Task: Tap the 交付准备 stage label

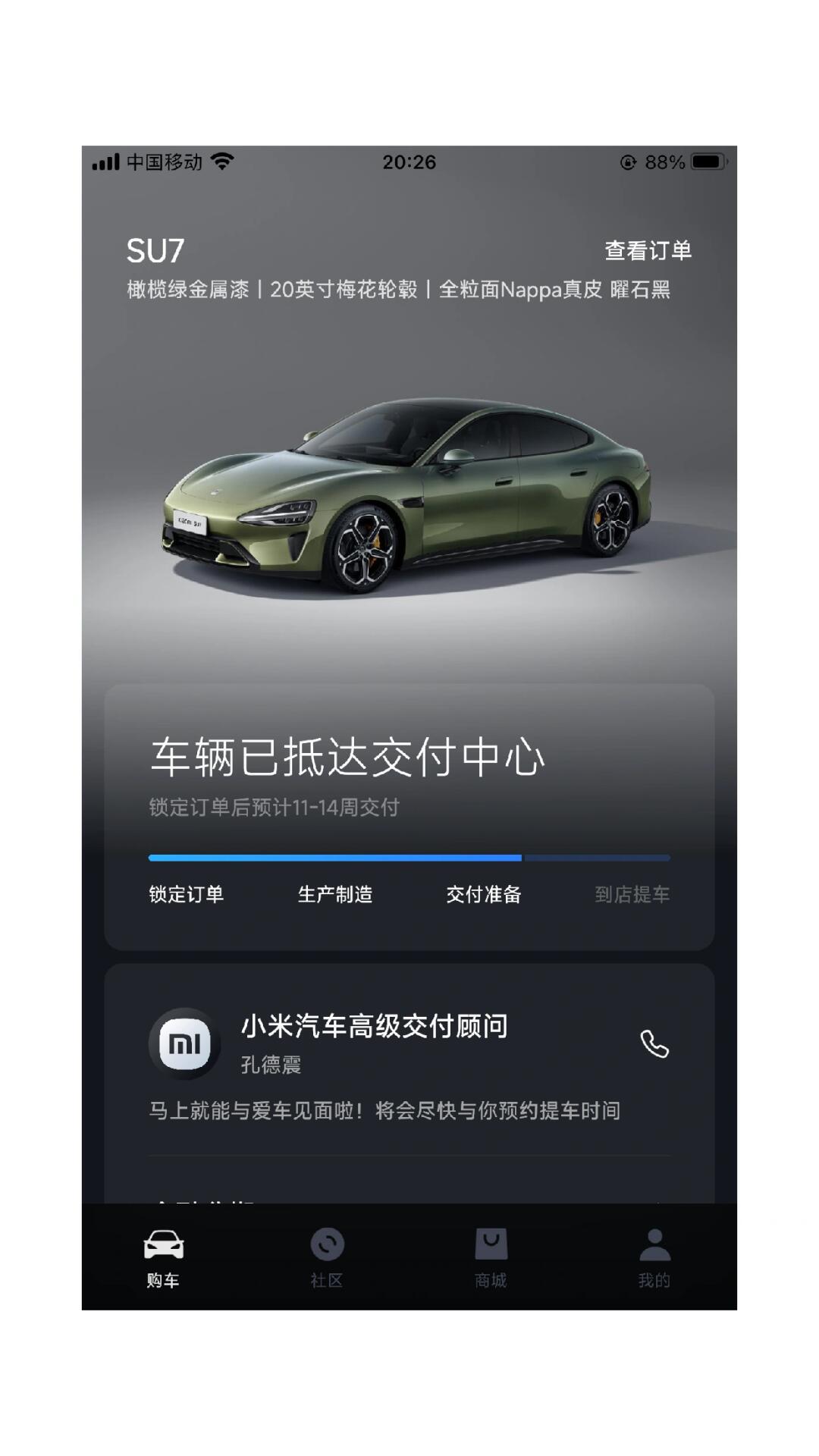Action: (x=483, y=895)
